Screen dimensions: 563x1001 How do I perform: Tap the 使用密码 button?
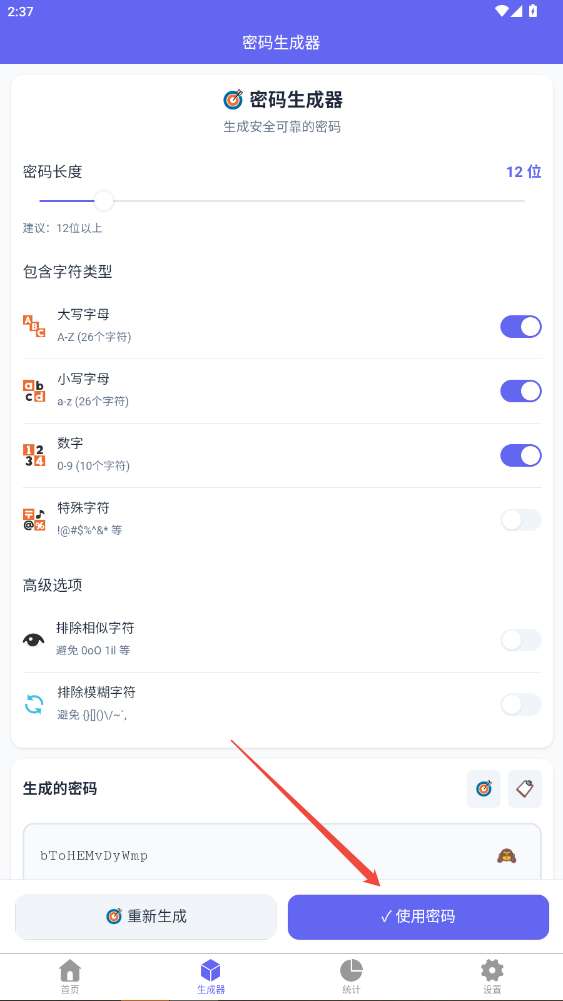(x=418, y=917)
